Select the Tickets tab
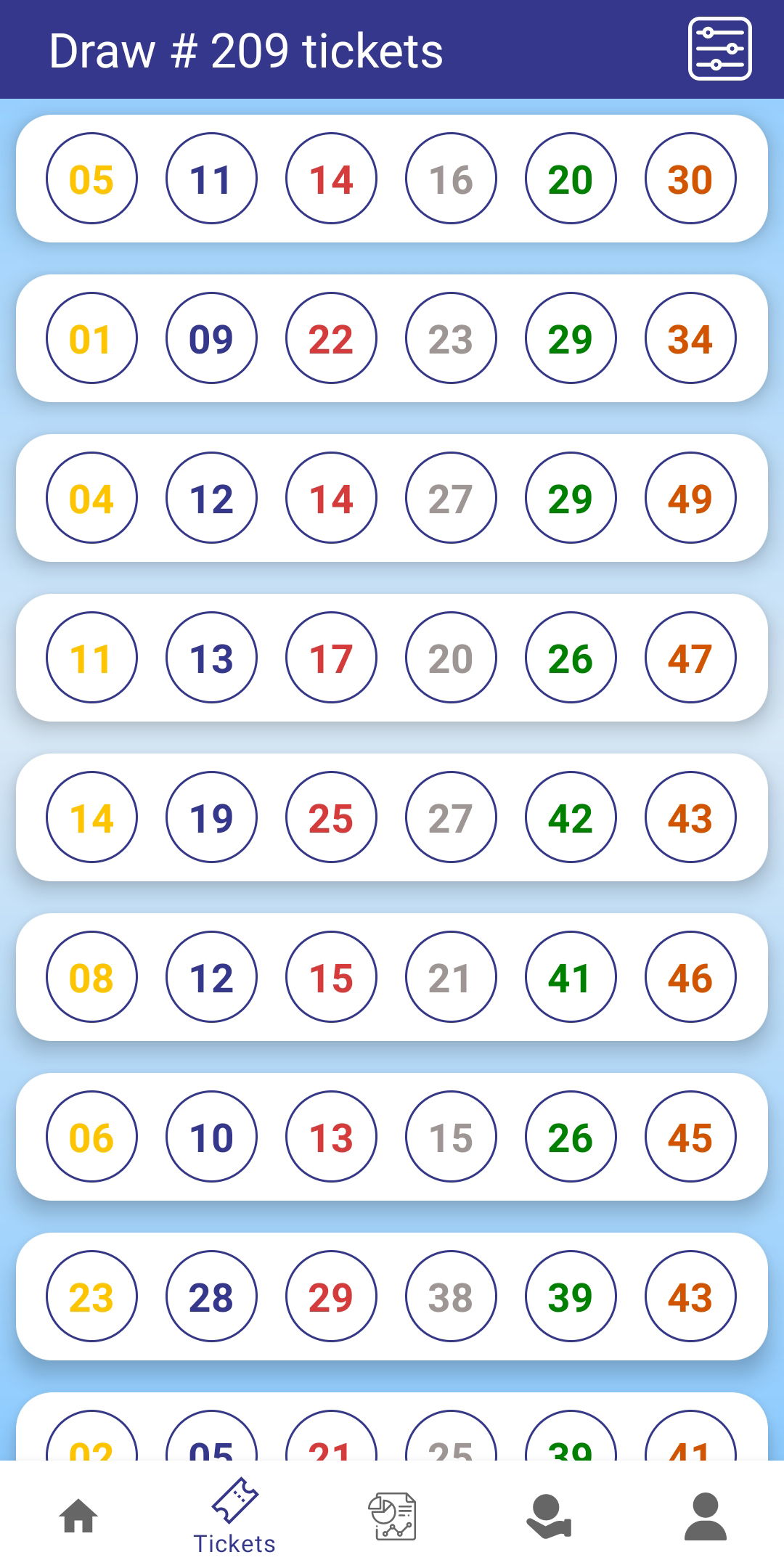The height and width of the screenshot is (1568, 784). [234, 1516]
